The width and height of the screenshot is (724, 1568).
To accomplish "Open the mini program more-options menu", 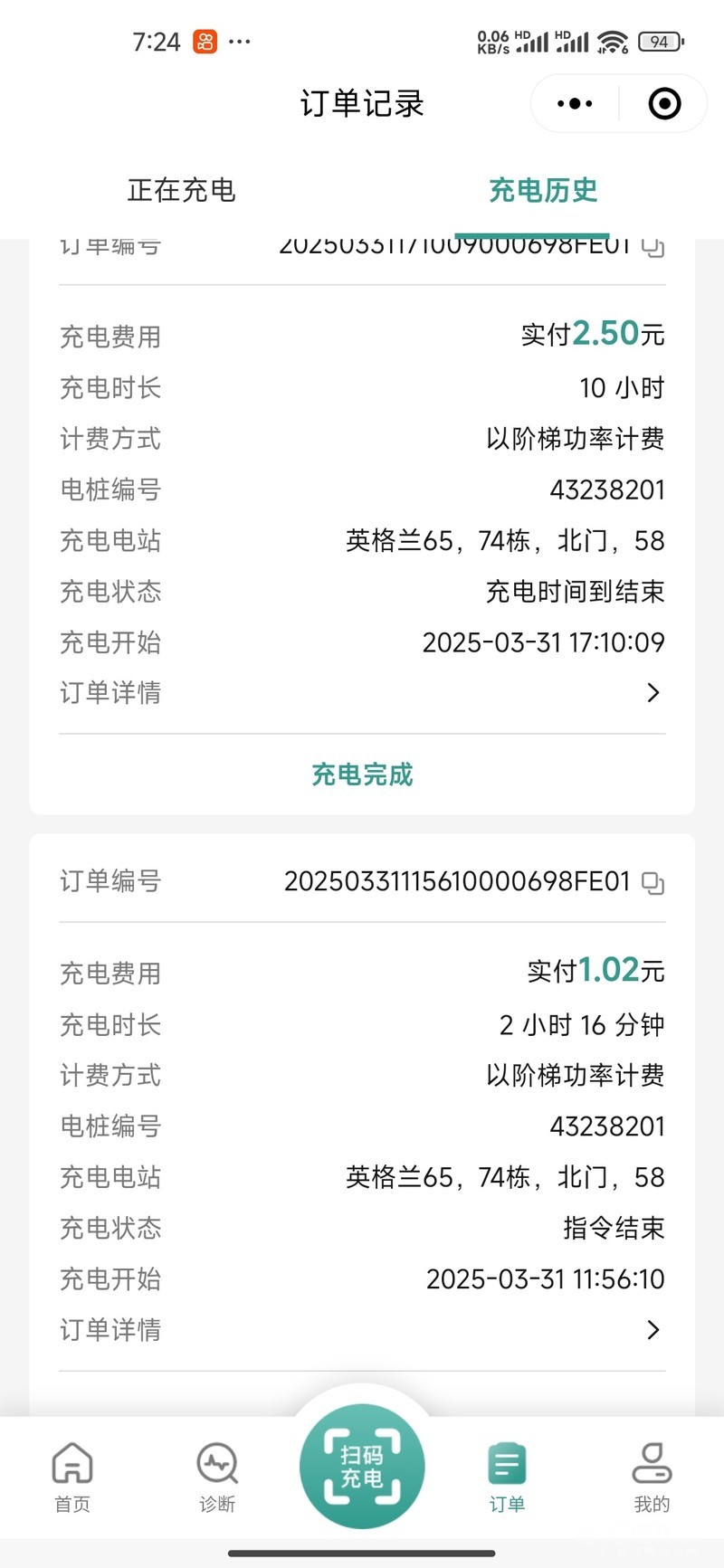I will click(576, 104).
